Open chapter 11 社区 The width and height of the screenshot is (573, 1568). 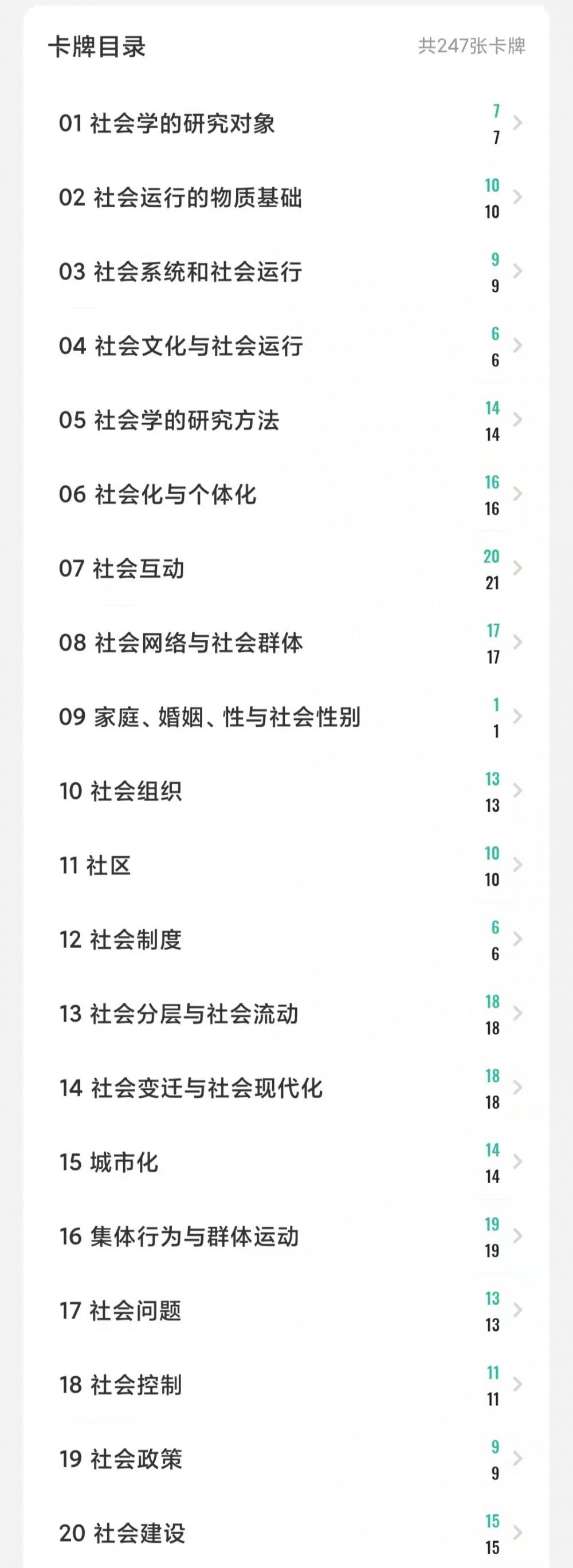click(95, 865)
